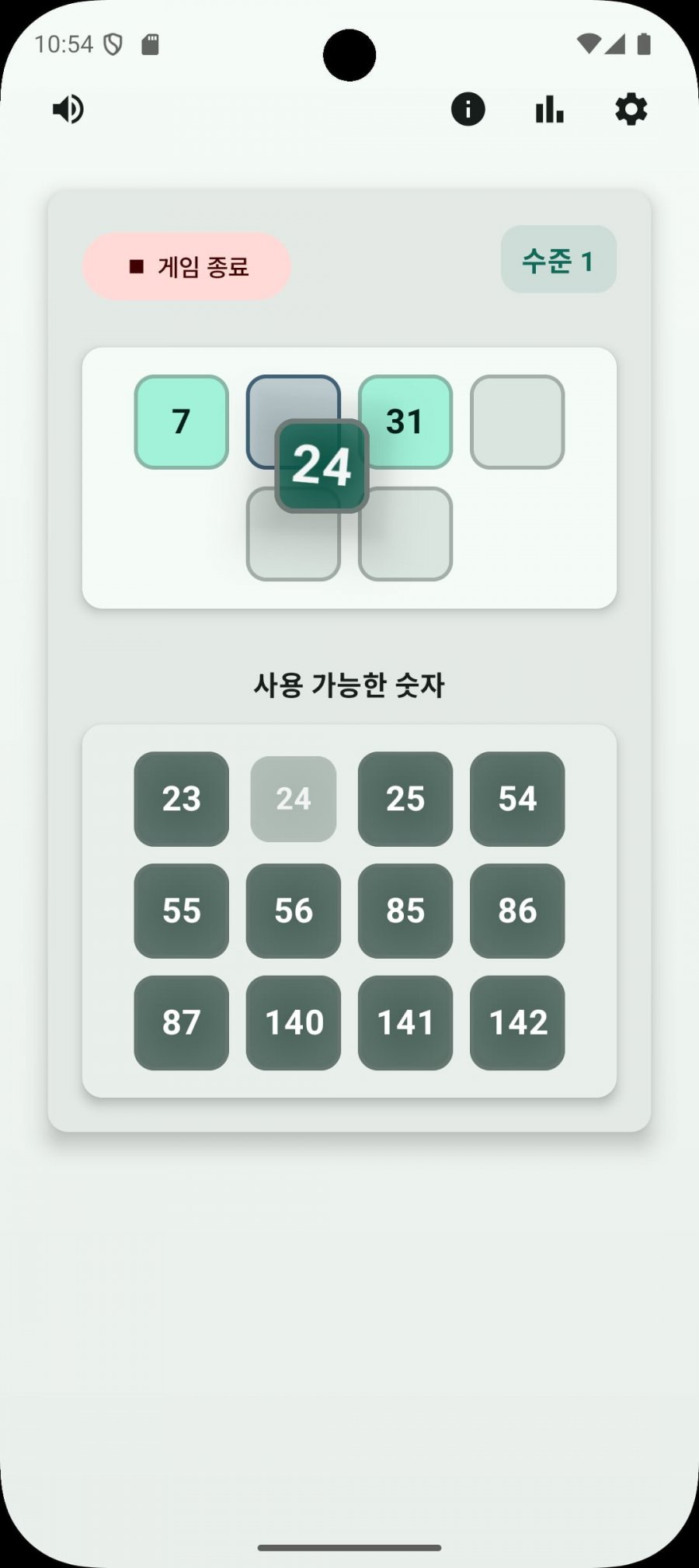Open the settings gear
This screenshot has height=1568, width=699.
point(631,109)
